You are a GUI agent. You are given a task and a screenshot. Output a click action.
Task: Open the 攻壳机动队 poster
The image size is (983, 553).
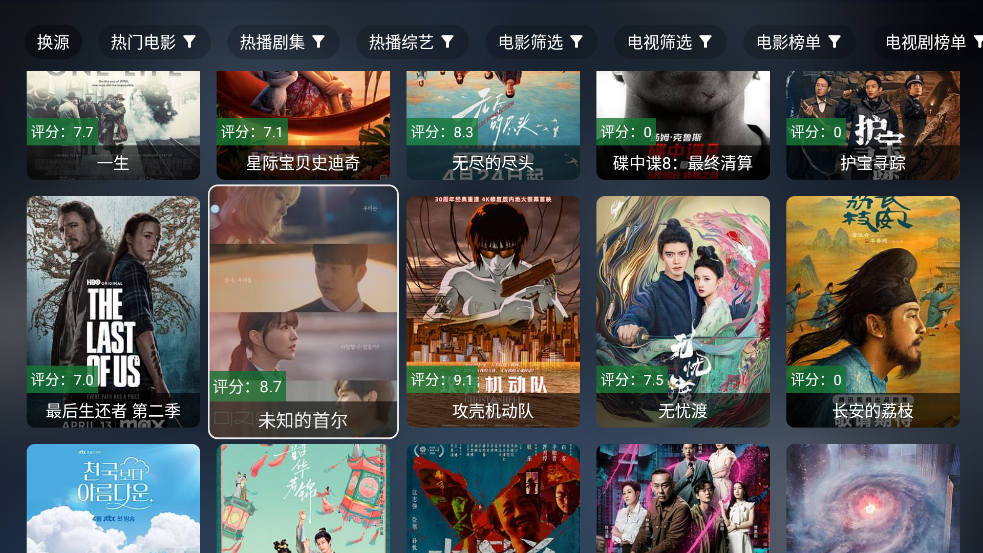pos(493,310)
